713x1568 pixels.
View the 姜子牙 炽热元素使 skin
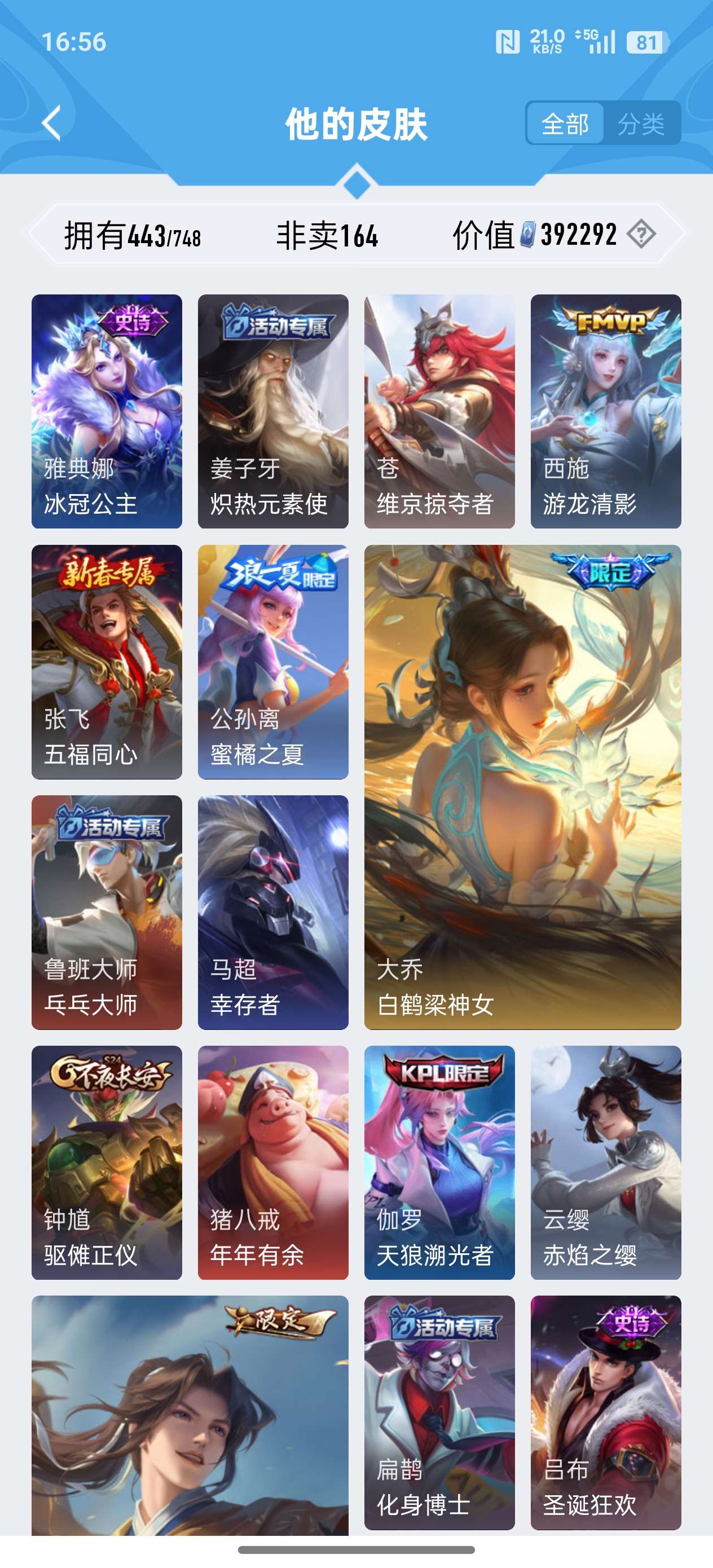[x=273, y=411]
